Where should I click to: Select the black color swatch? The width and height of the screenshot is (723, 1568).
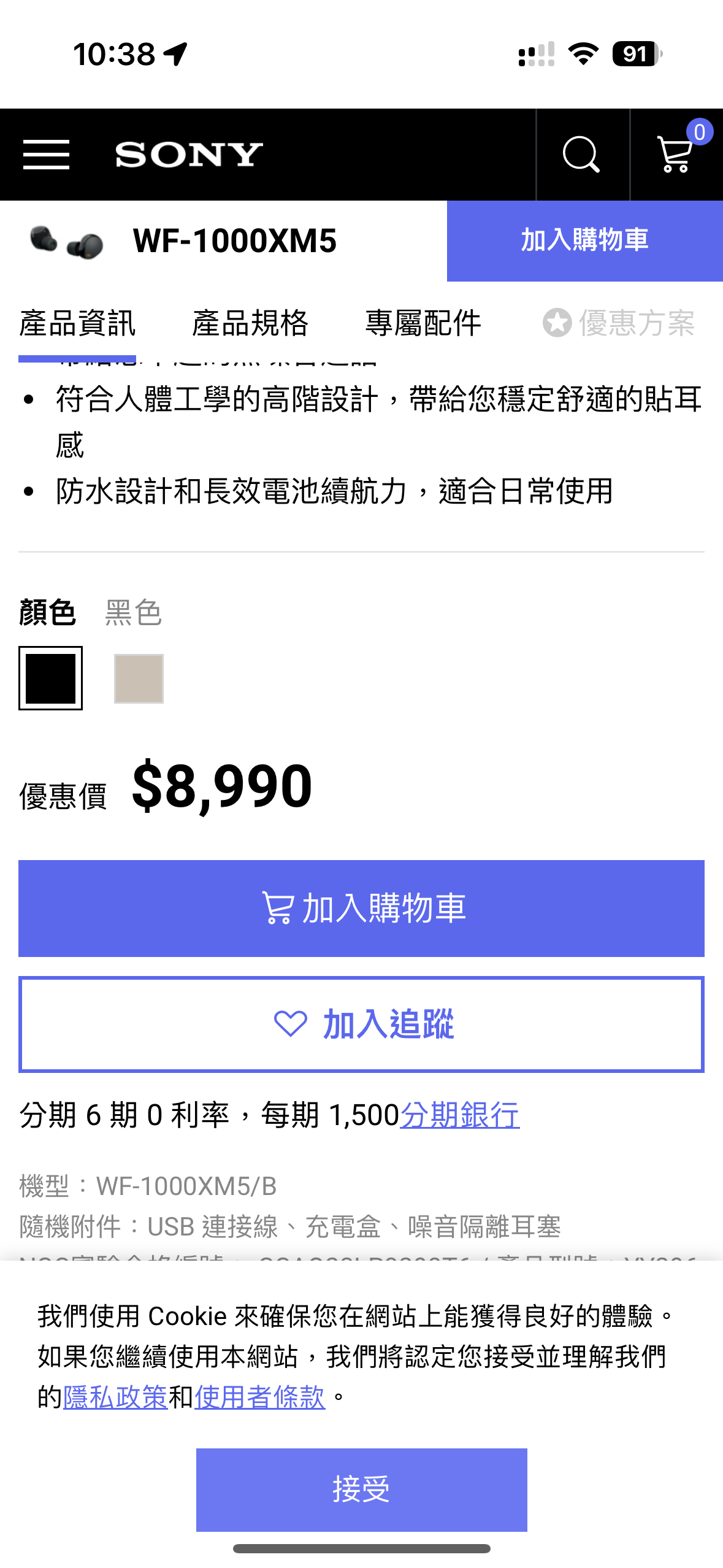pos(50,678)
